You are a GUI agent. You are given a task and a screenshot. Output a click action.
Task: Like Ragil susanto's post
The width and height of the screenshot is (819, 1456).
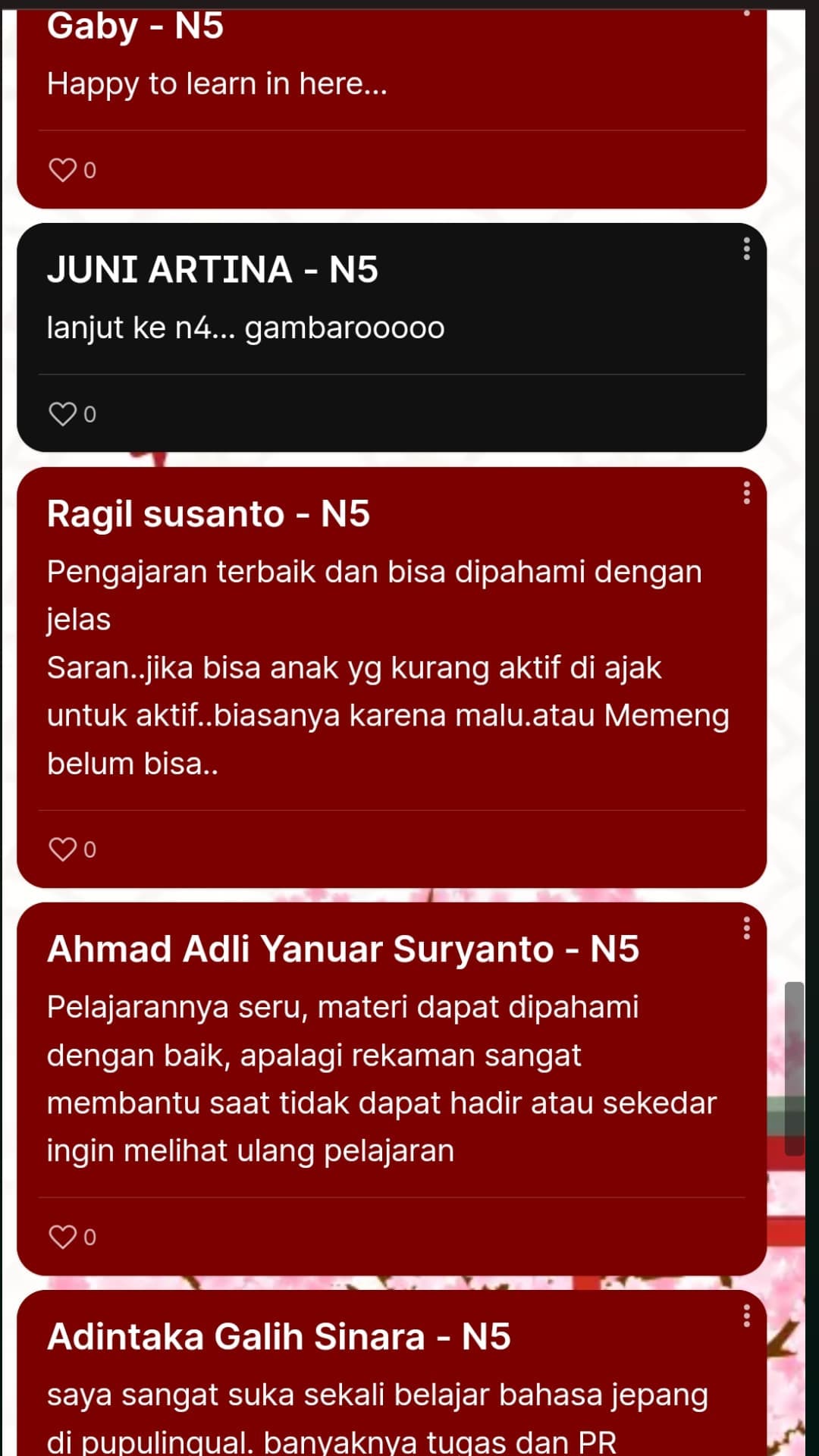point(63,849)
